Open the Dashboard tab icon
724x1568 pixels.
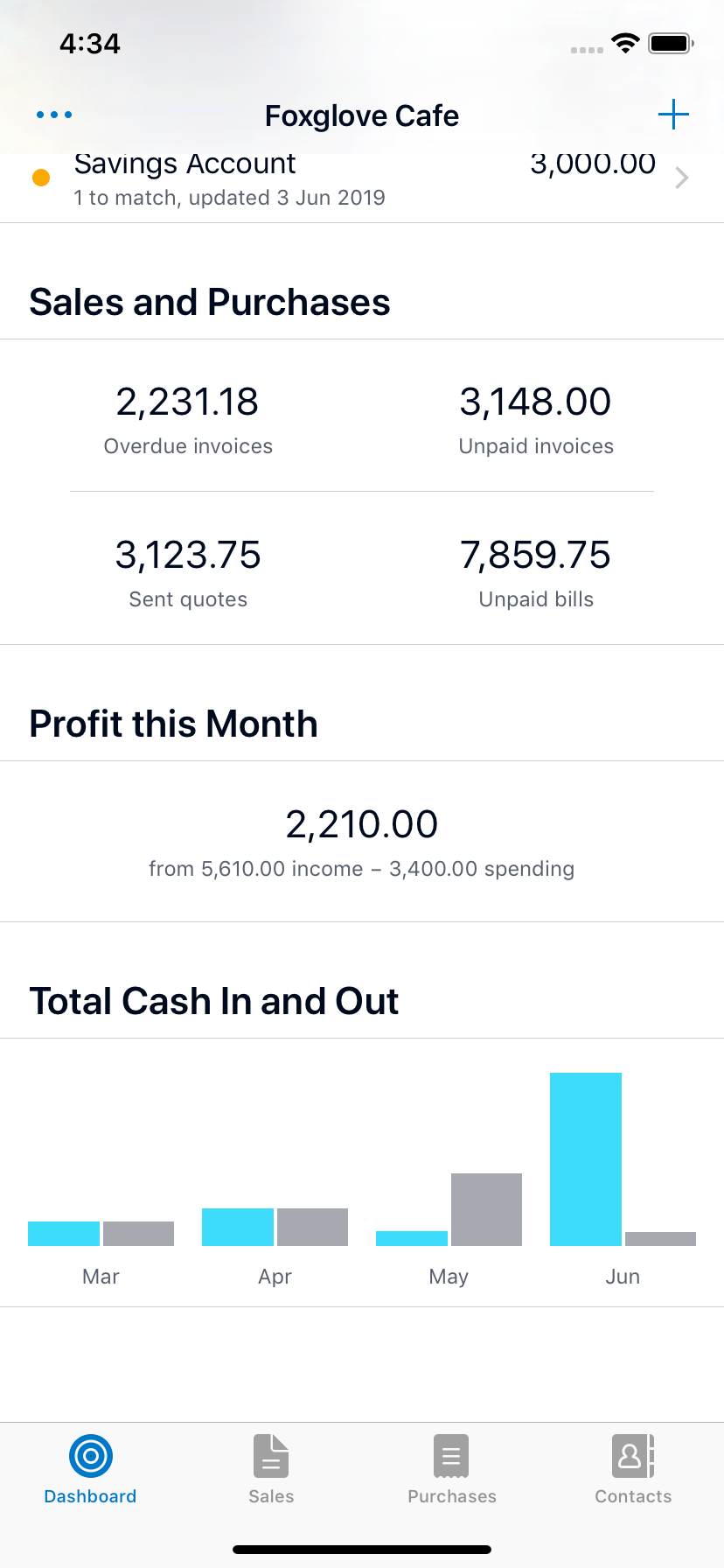click(x=90, y=1456)
